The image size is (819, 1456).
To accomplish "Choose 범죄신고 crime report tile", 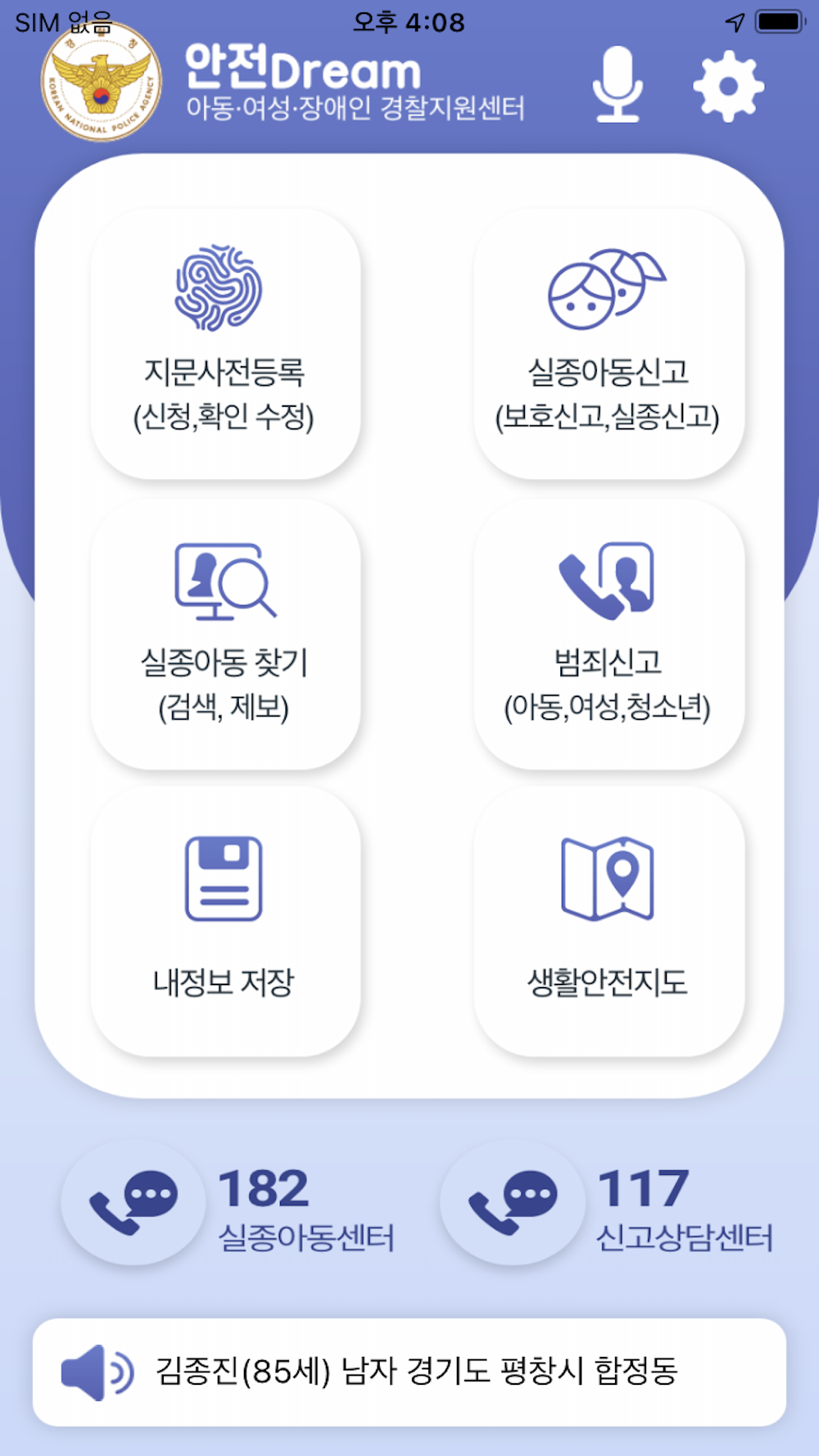I will coord(609,635).
